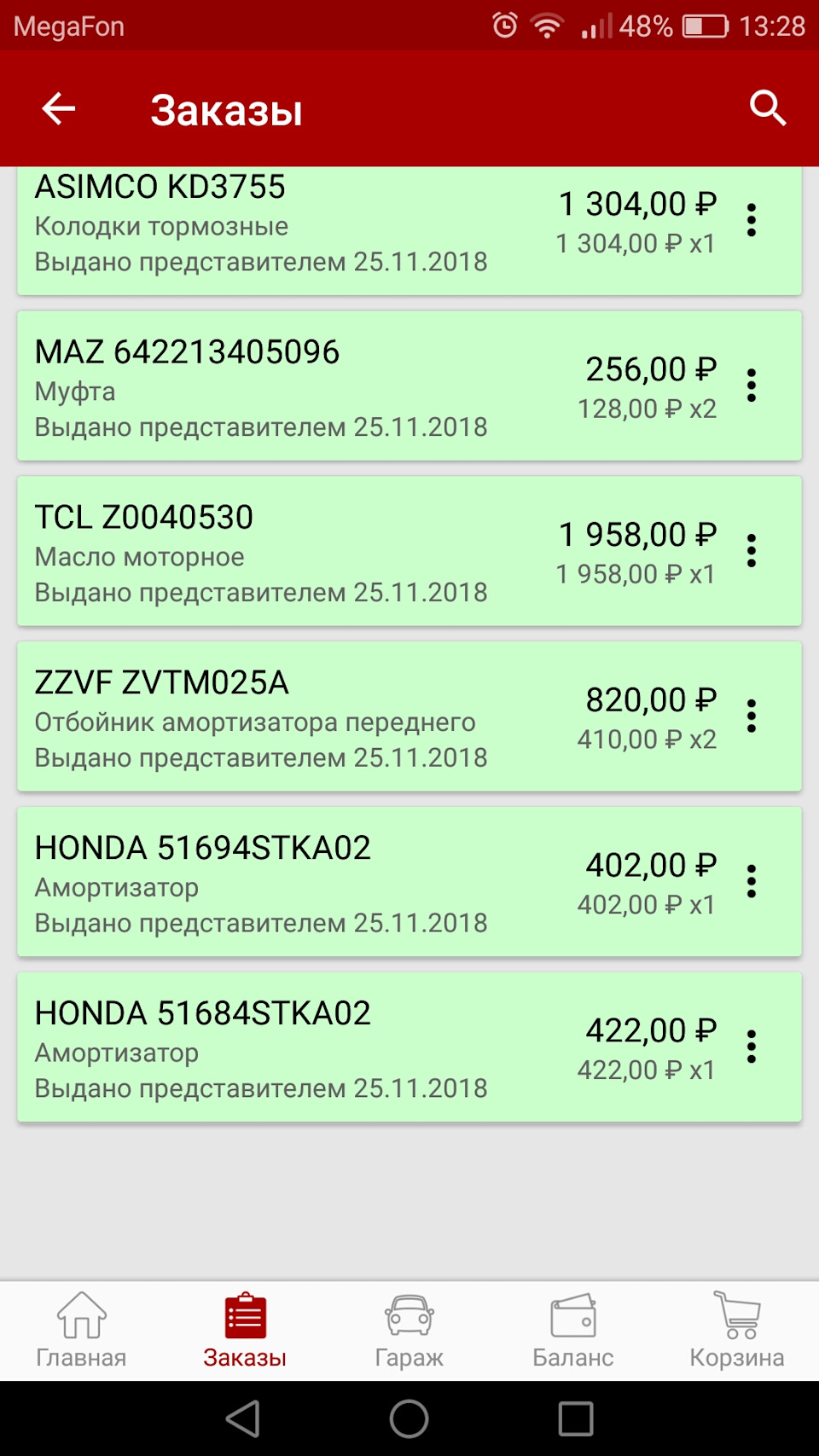Open options menu for TCL Z0040530 oil
Screen dimensions: 819x1456
tap(752, 551)
